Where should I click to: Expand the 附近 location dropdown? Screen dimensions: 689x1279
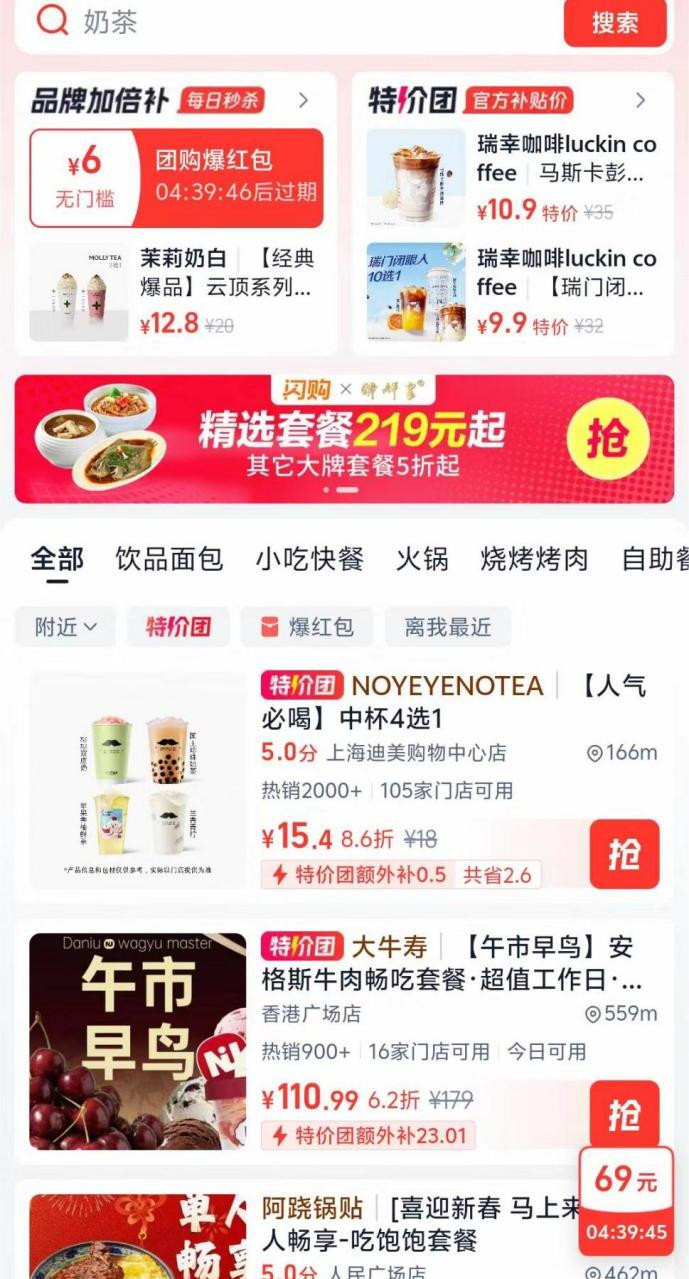click(66, 627)
